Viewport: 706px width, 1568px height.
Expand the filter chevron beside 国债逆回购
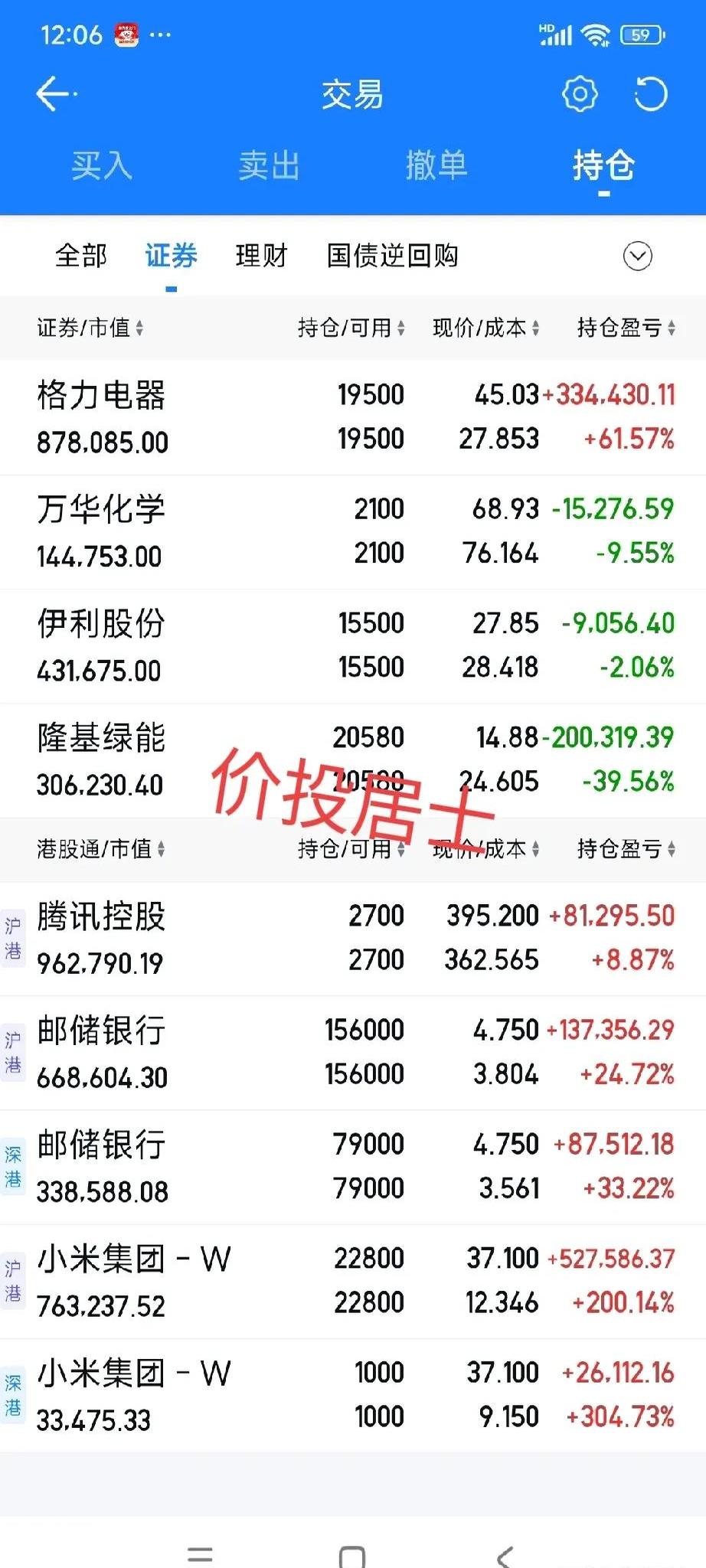[639, 256]
